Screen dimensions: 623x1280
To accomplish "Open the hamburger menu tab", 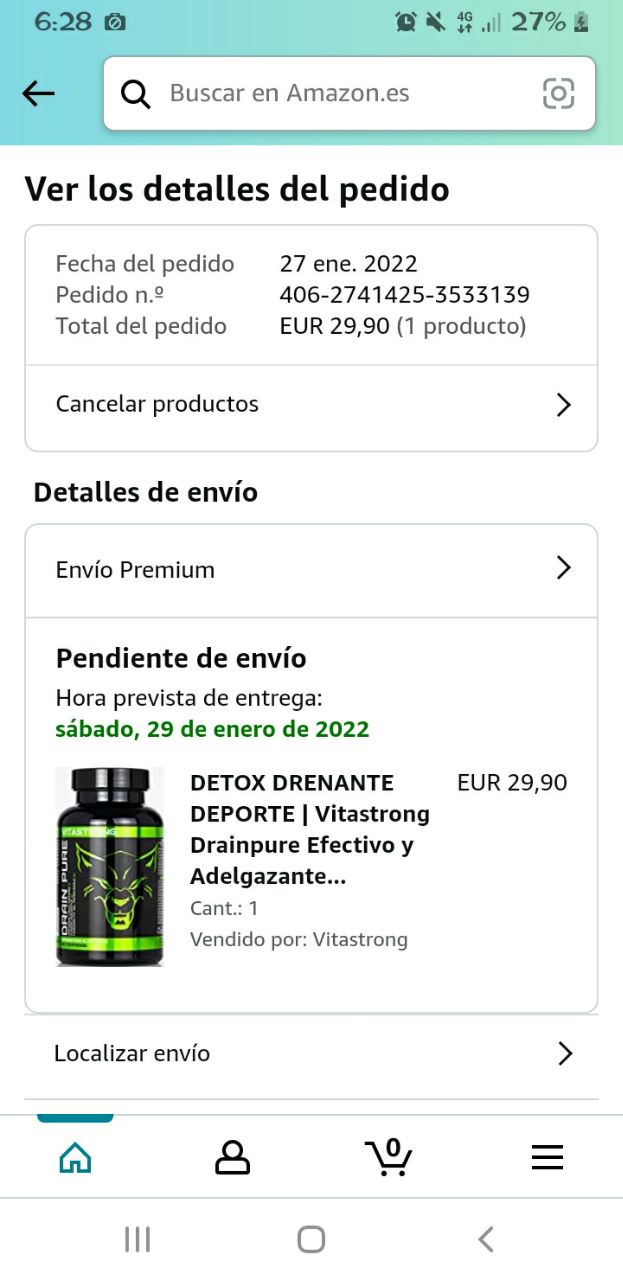I will coord(547,1157).
